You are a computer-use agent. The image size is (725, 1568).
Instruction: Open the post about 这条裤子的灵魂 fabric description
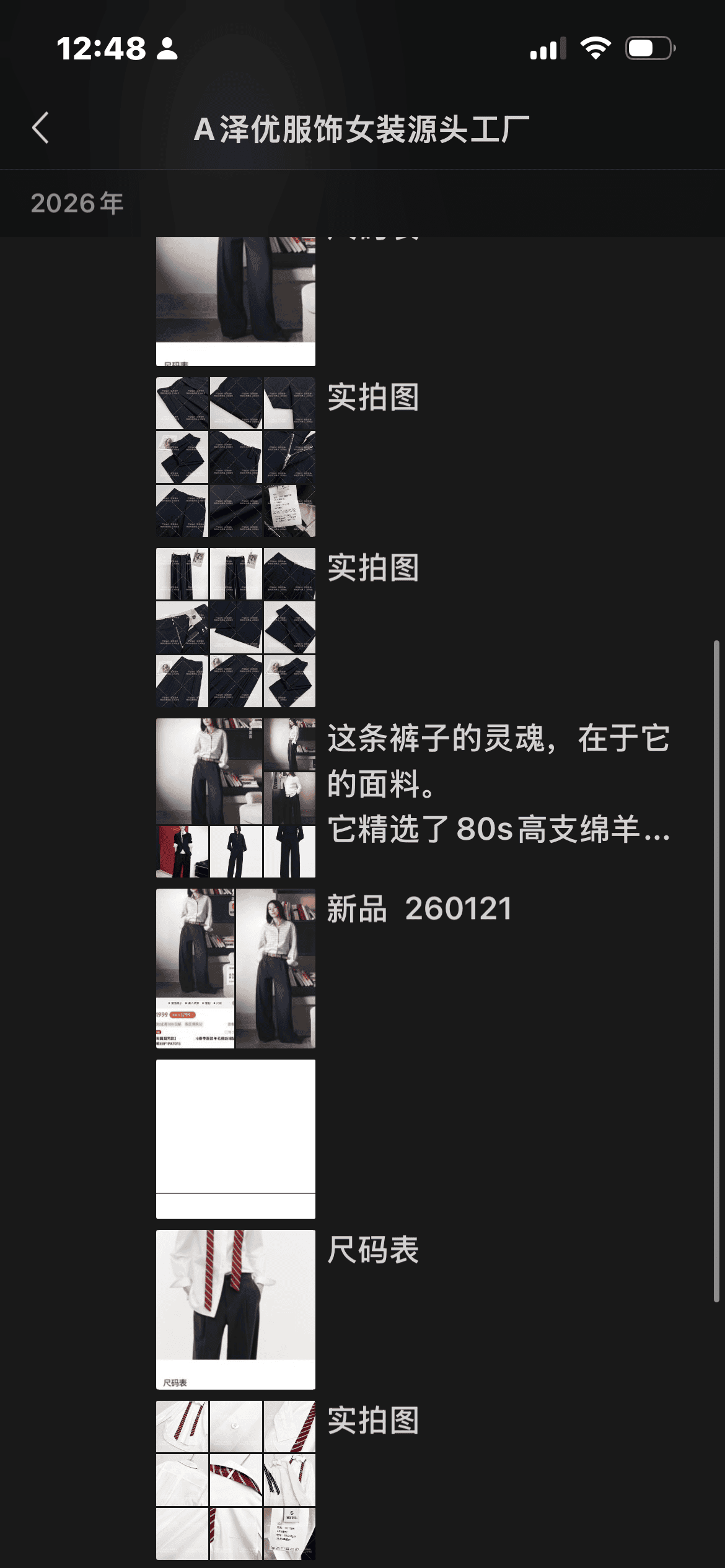235,798
